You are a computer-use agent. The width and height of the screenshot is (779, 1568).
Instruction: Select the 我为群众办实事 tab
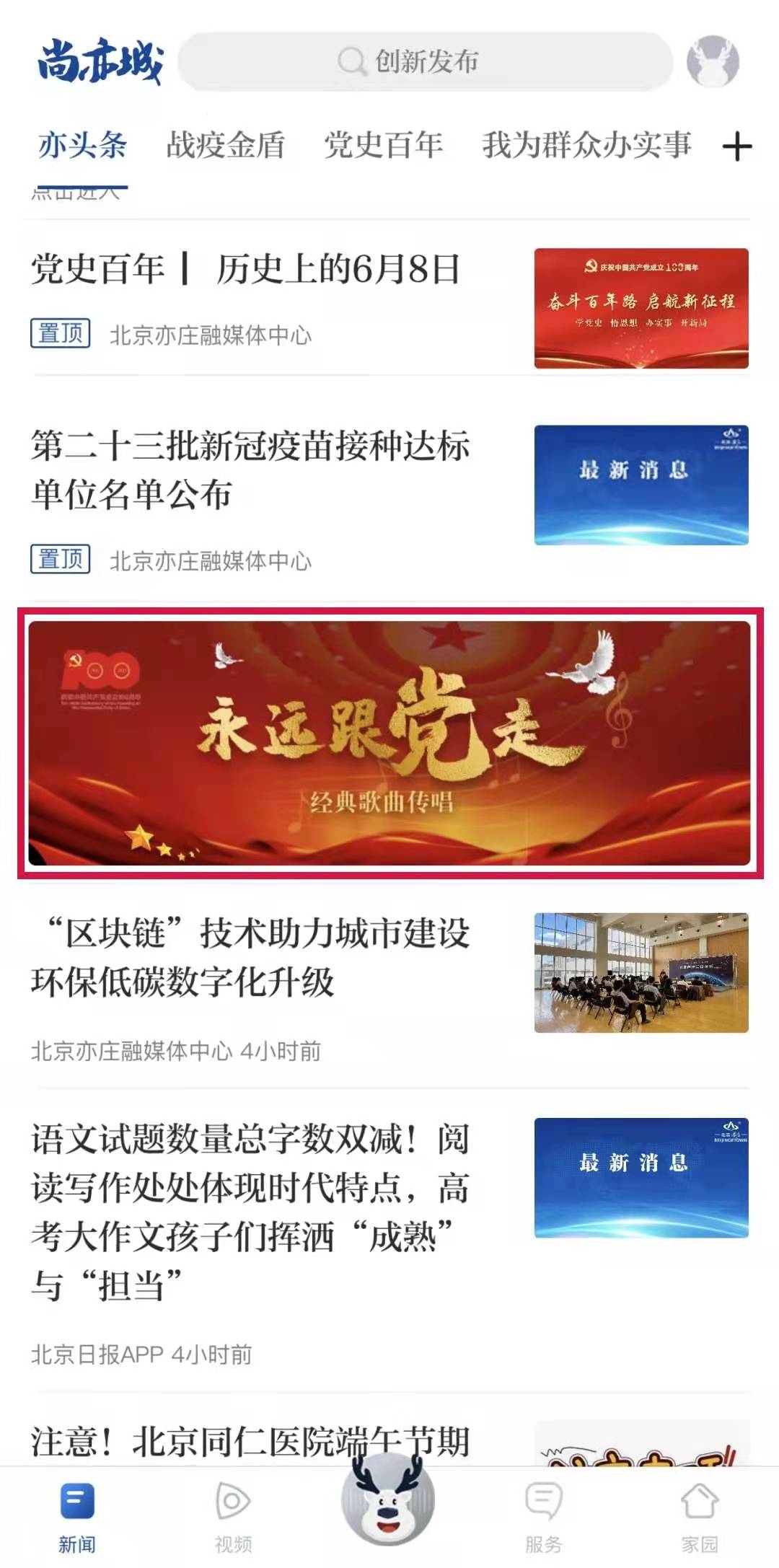click(x=586, y=145)
